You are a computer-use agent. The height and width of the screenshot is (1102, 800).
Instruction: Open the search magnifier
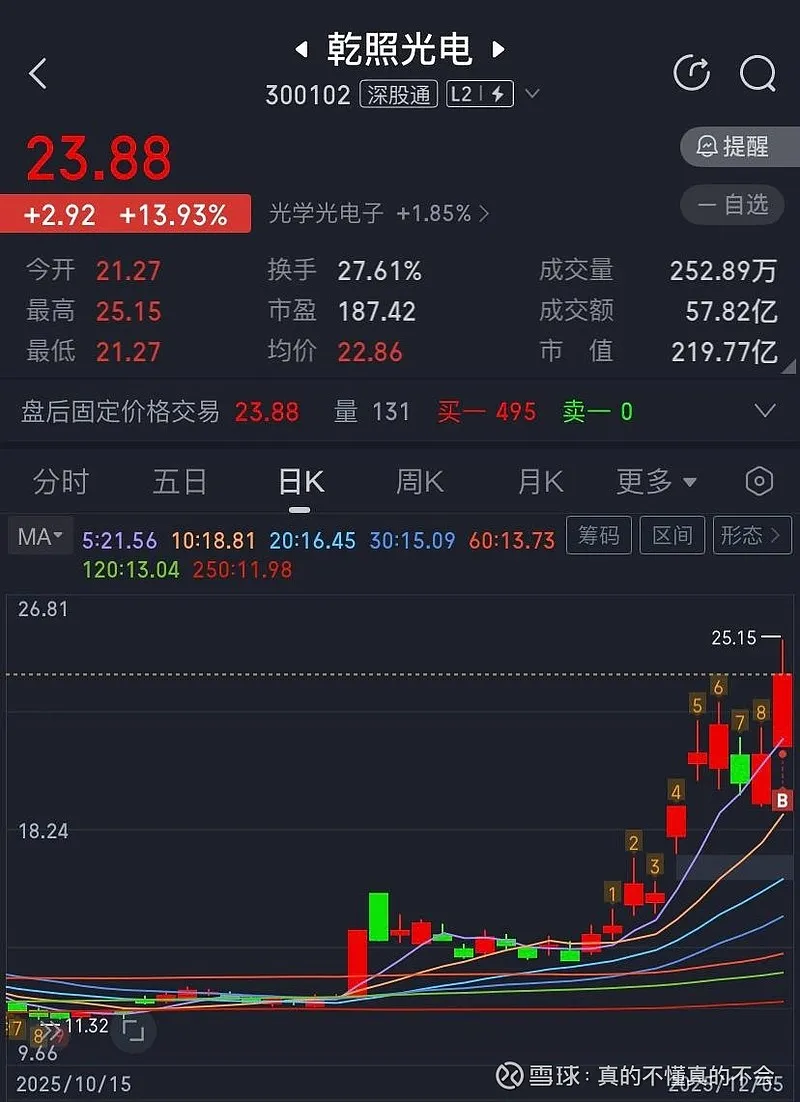[757, 73]
